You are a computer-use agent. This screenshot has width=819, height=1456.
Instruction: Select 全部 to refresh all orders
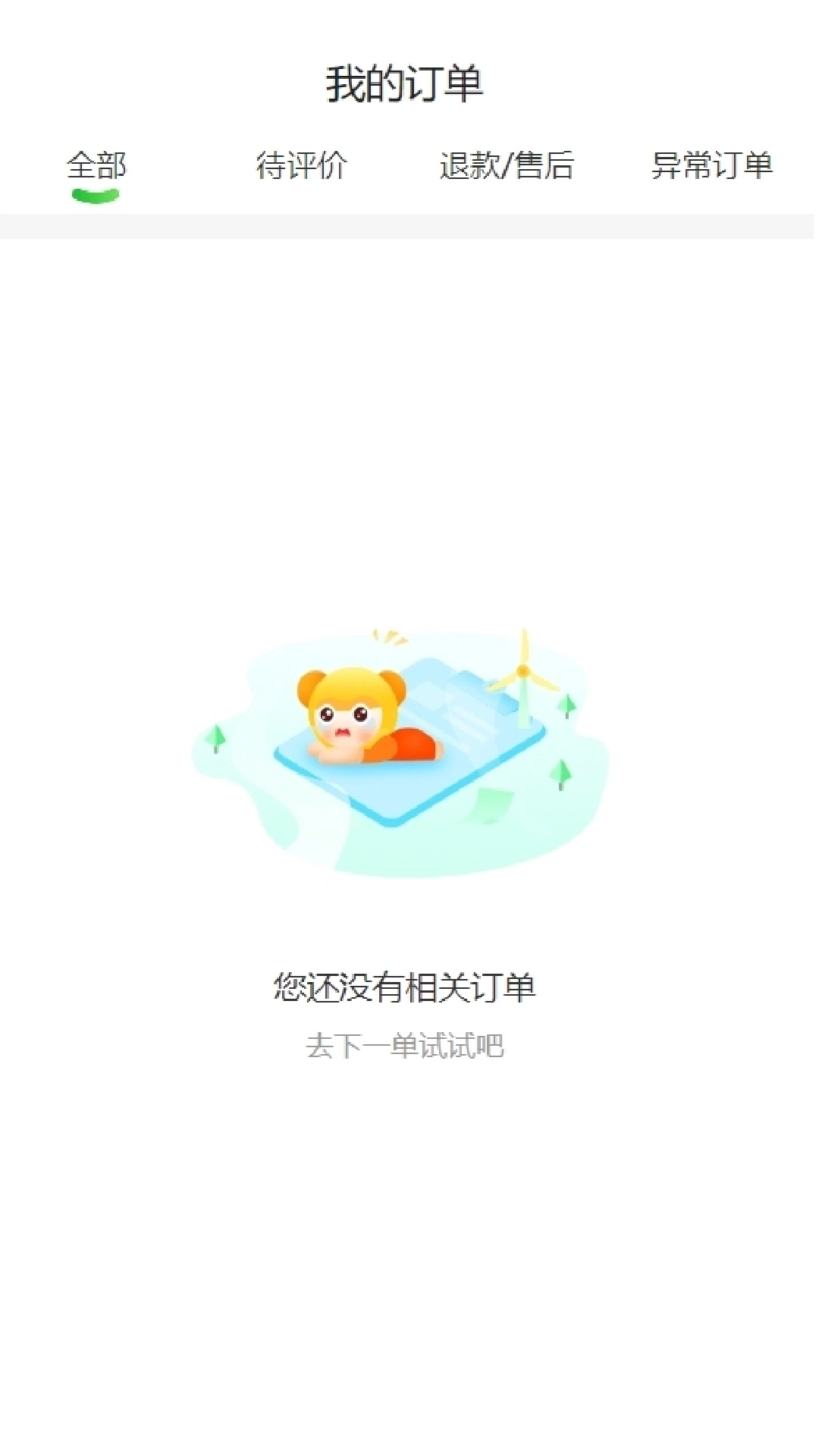[x=97, y=165]
